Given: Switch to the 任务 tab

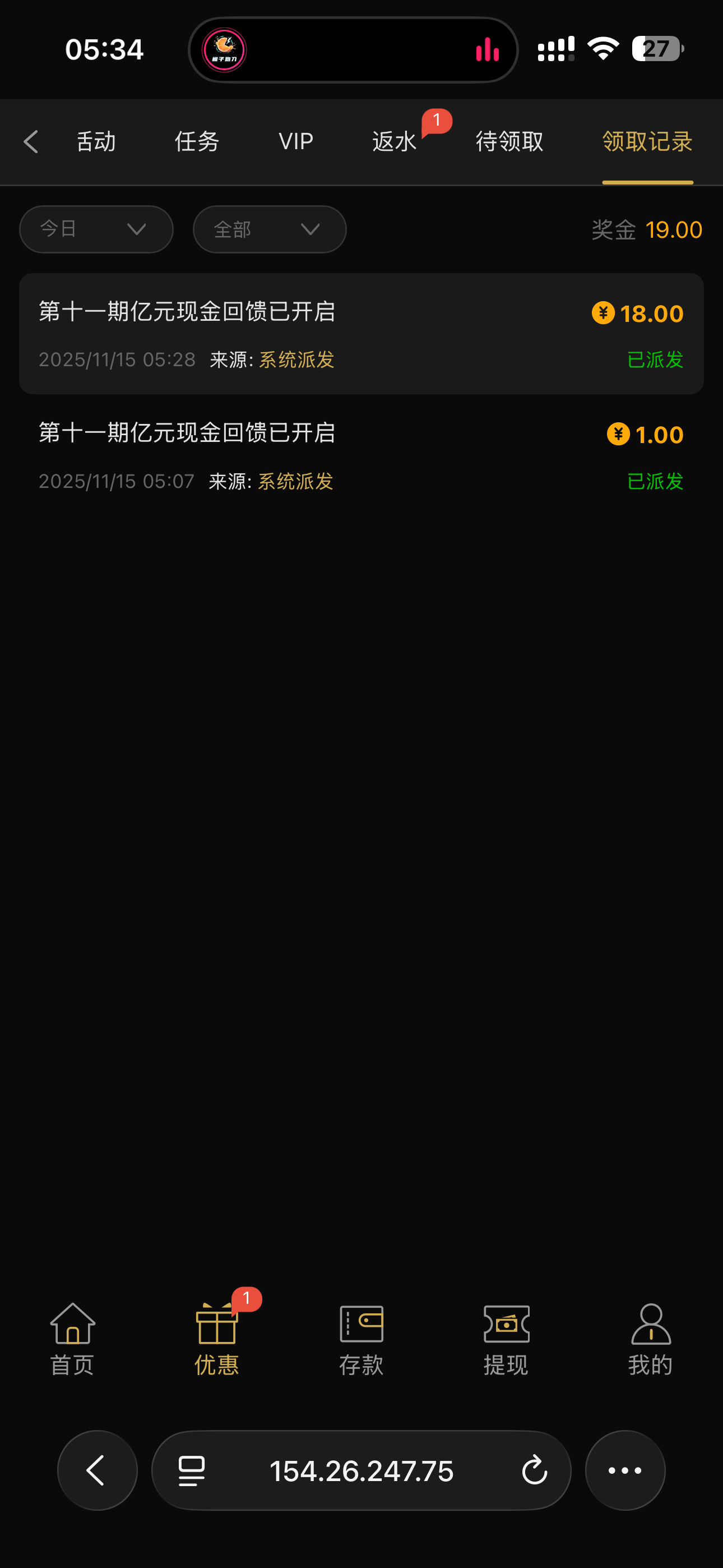Looking at the screenshot, I should [x=197, y=142].
